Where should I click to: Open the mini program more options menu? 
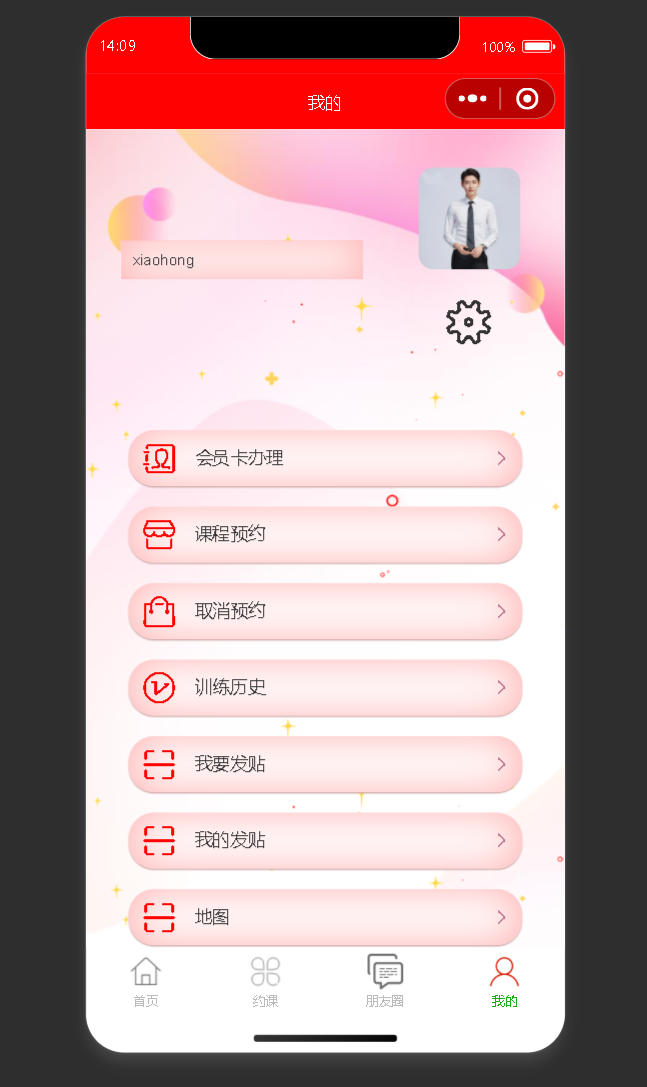[472, 99]
